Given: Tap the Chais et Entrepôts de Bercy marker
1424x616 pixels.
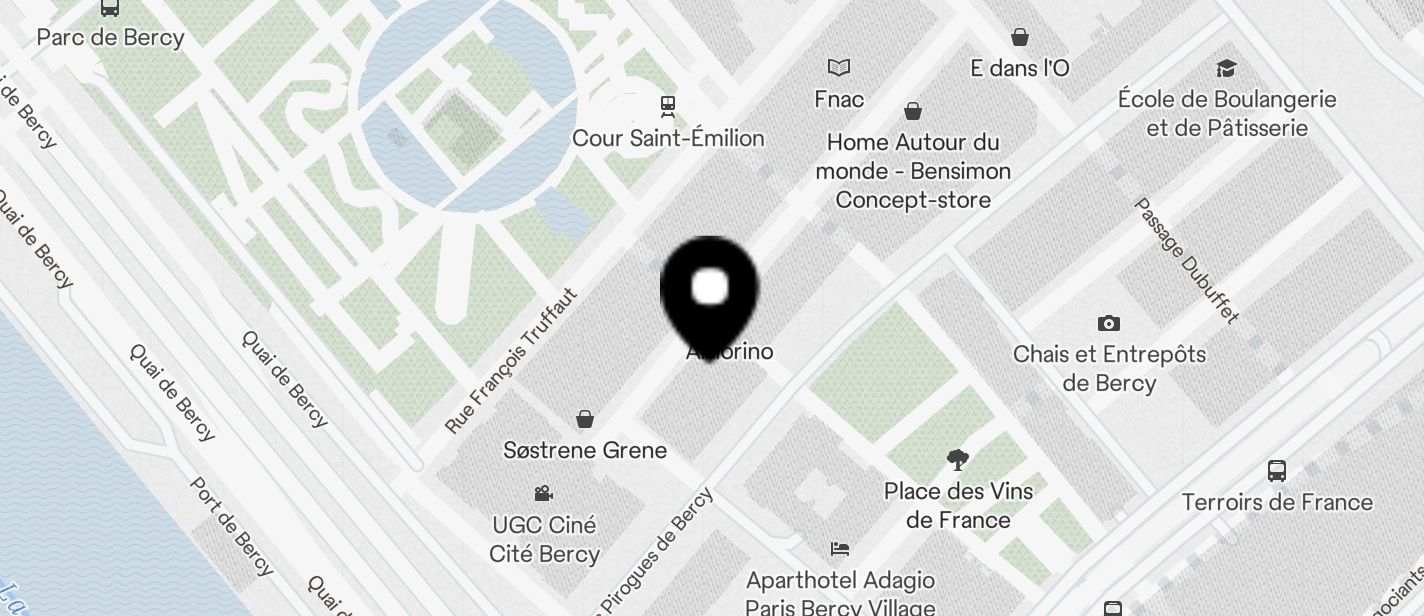Looking at the screenshot, I should coord(1108,323).
